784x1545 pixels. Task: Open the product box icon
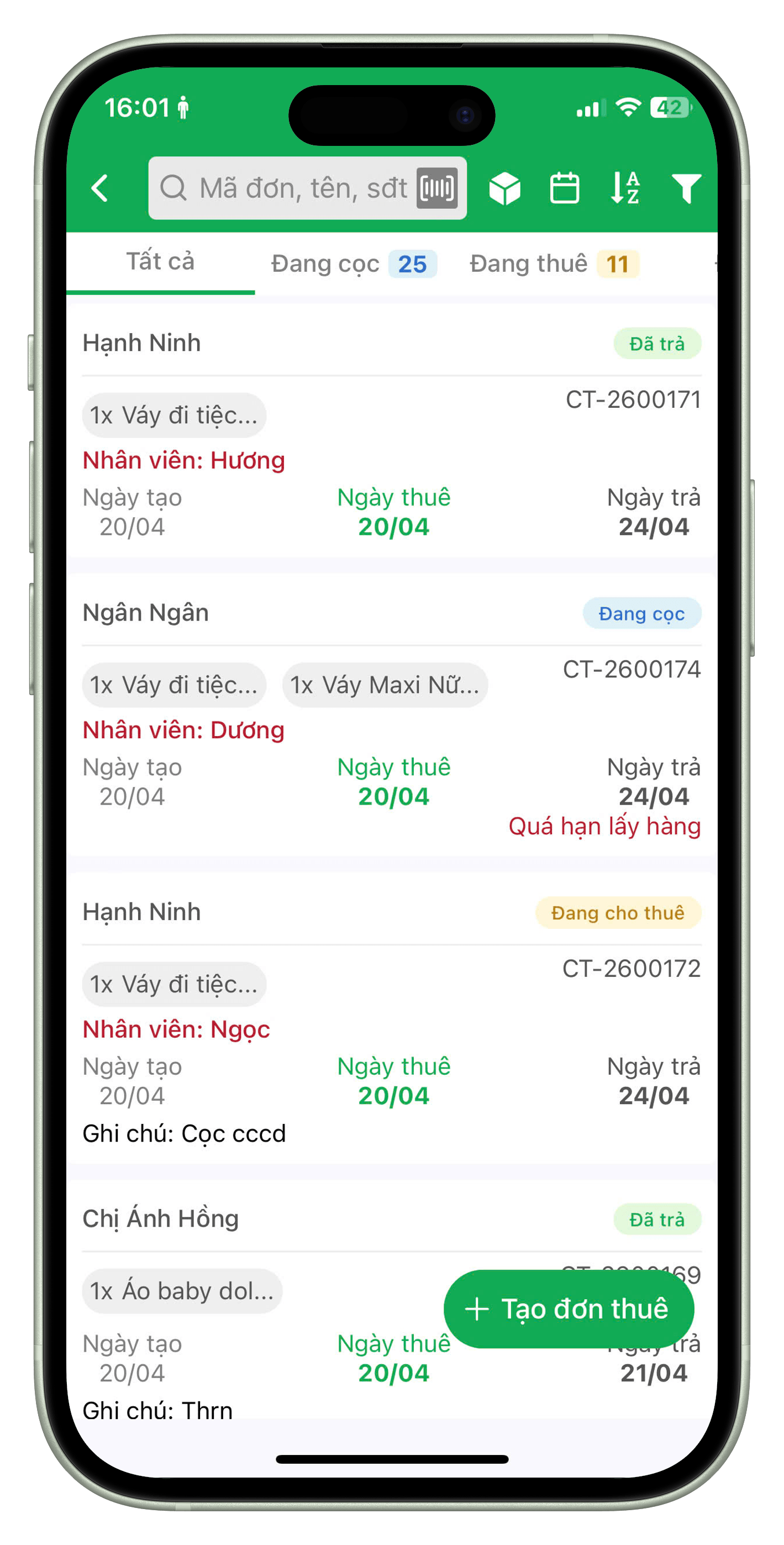tap(504, 188)
